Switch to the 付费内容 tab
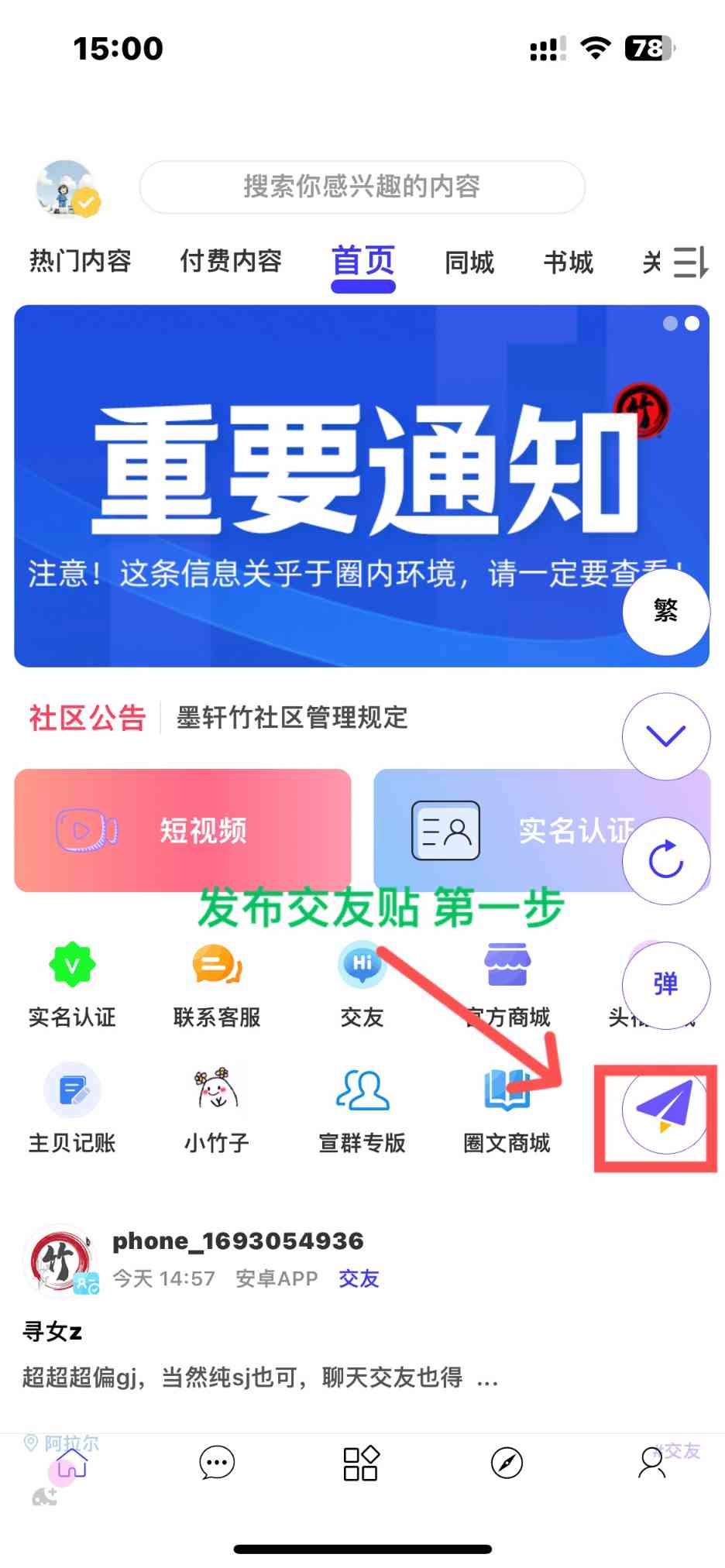The height and width of the screenshot is (1568, 725). 231,261
